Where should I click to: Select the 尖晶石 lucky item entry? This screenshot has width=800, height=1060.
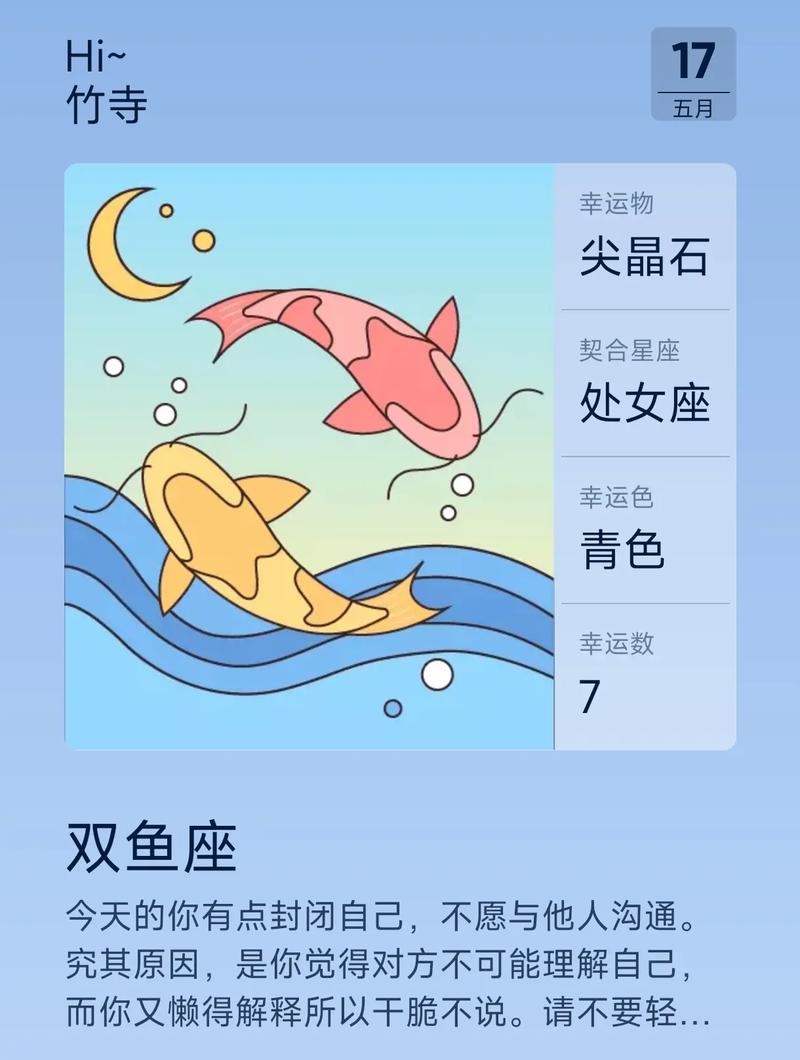pyautogui.click(x=645, y=257)
